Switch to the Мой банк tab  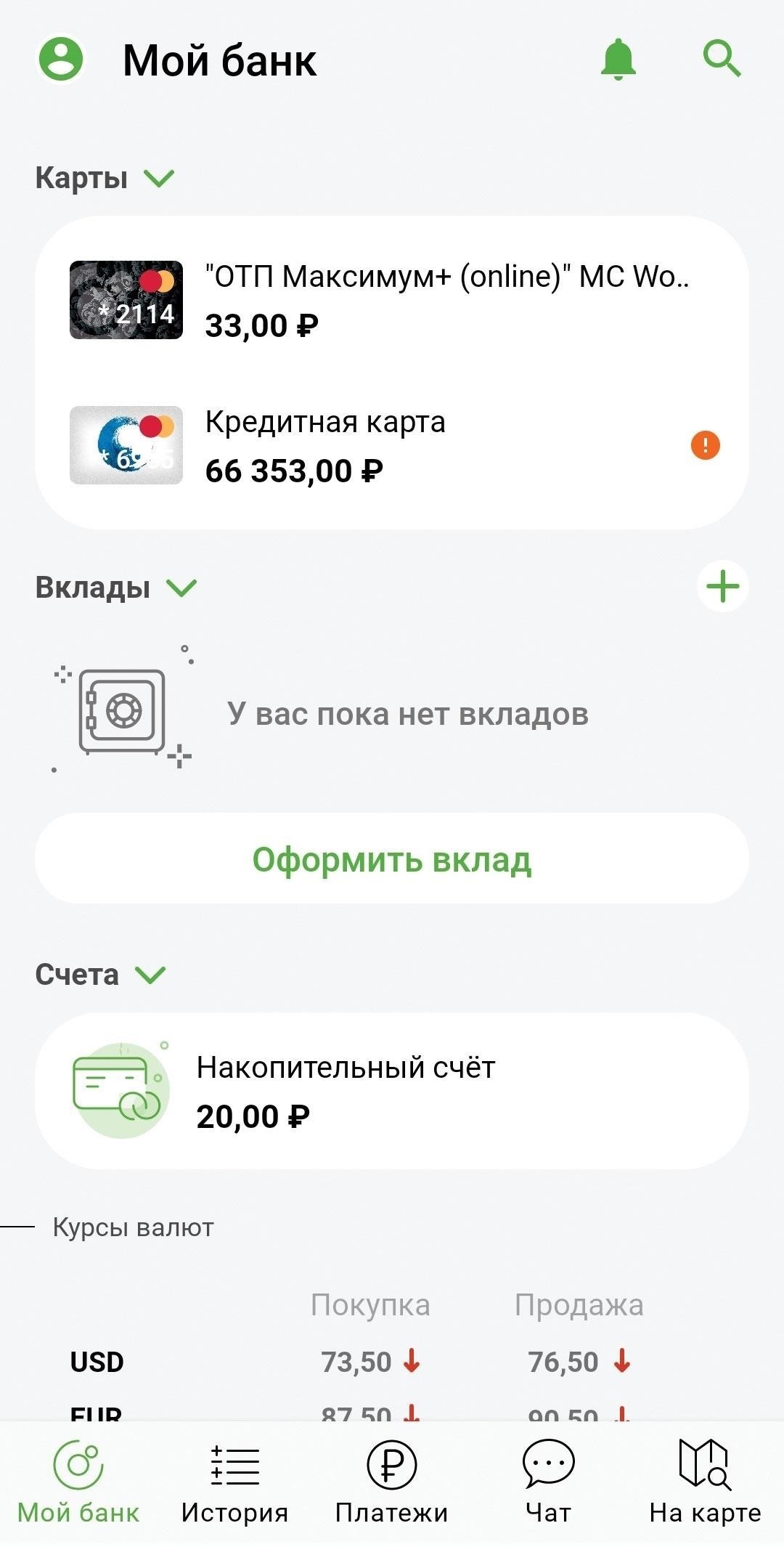[78, 1483]
